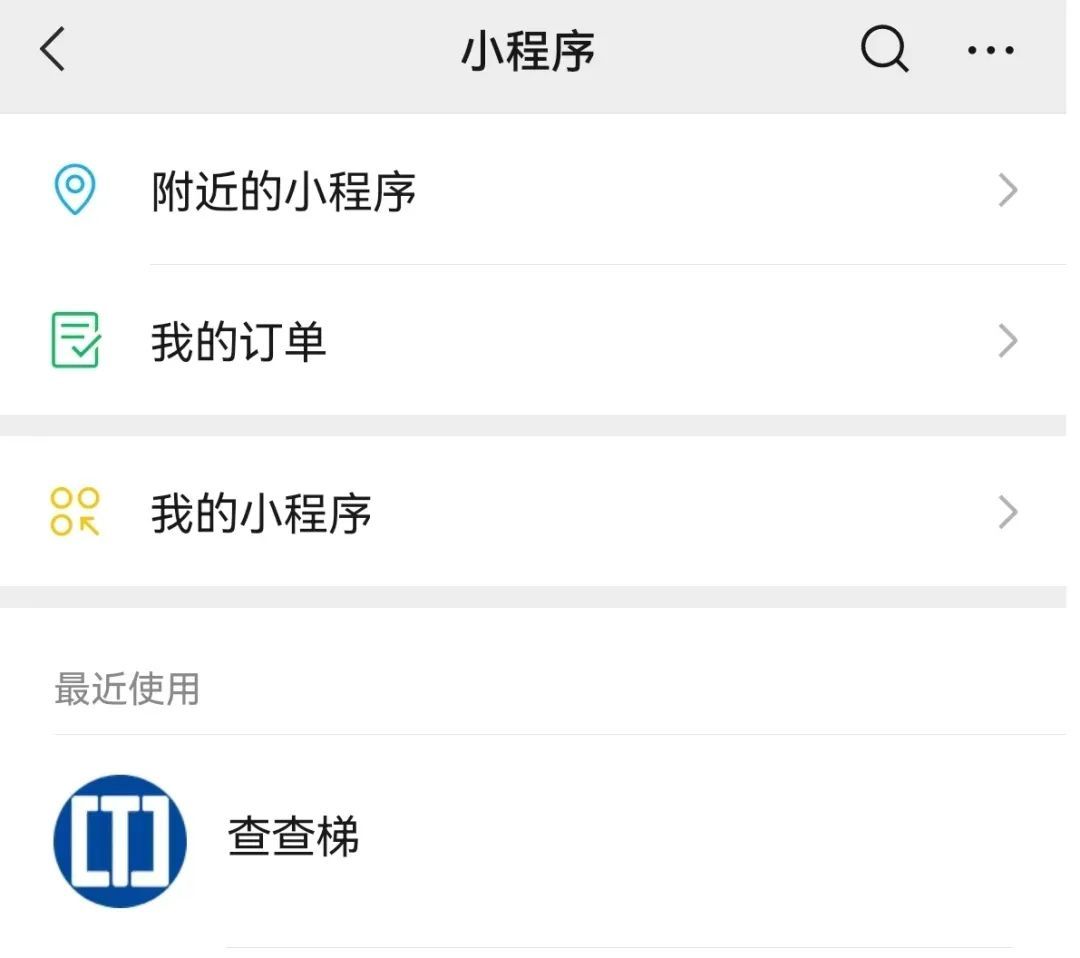Go back using the arrow icon

coord(53,50)
